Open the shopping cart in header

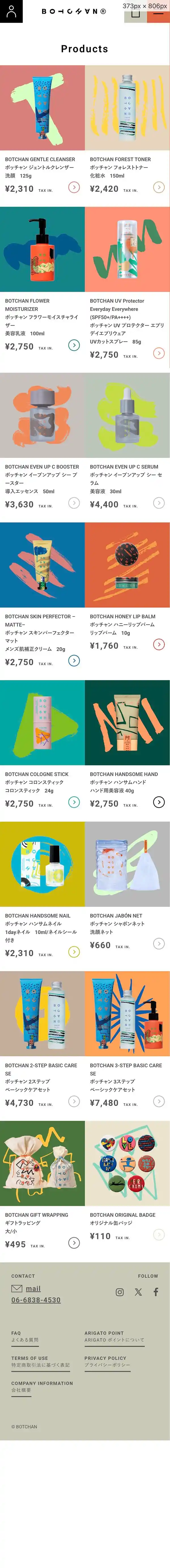[135, 13]
